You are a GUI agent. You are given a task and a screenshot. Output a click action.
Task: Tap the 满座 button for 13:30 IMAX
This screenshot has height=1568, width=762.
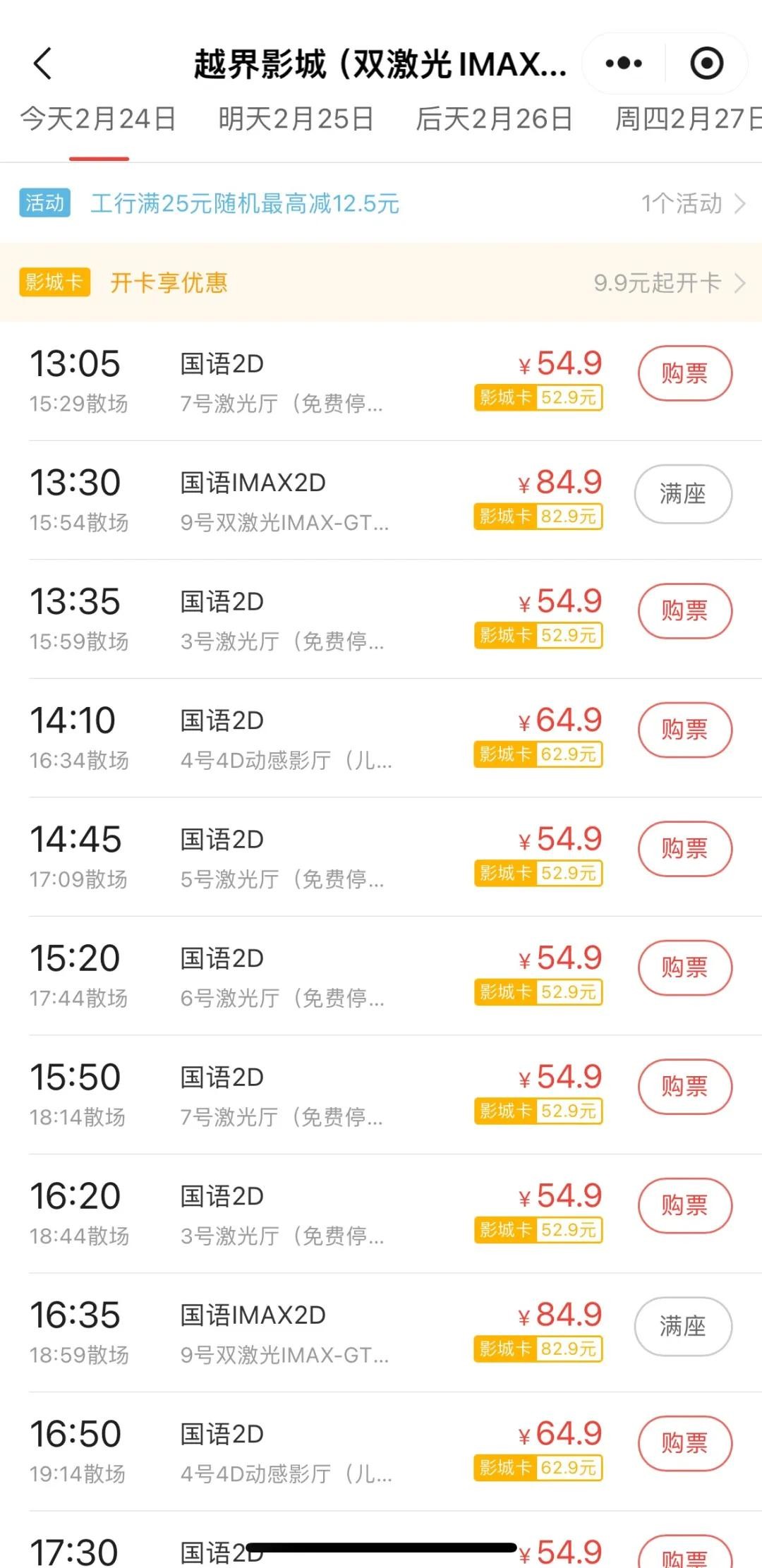click(683, 493)
